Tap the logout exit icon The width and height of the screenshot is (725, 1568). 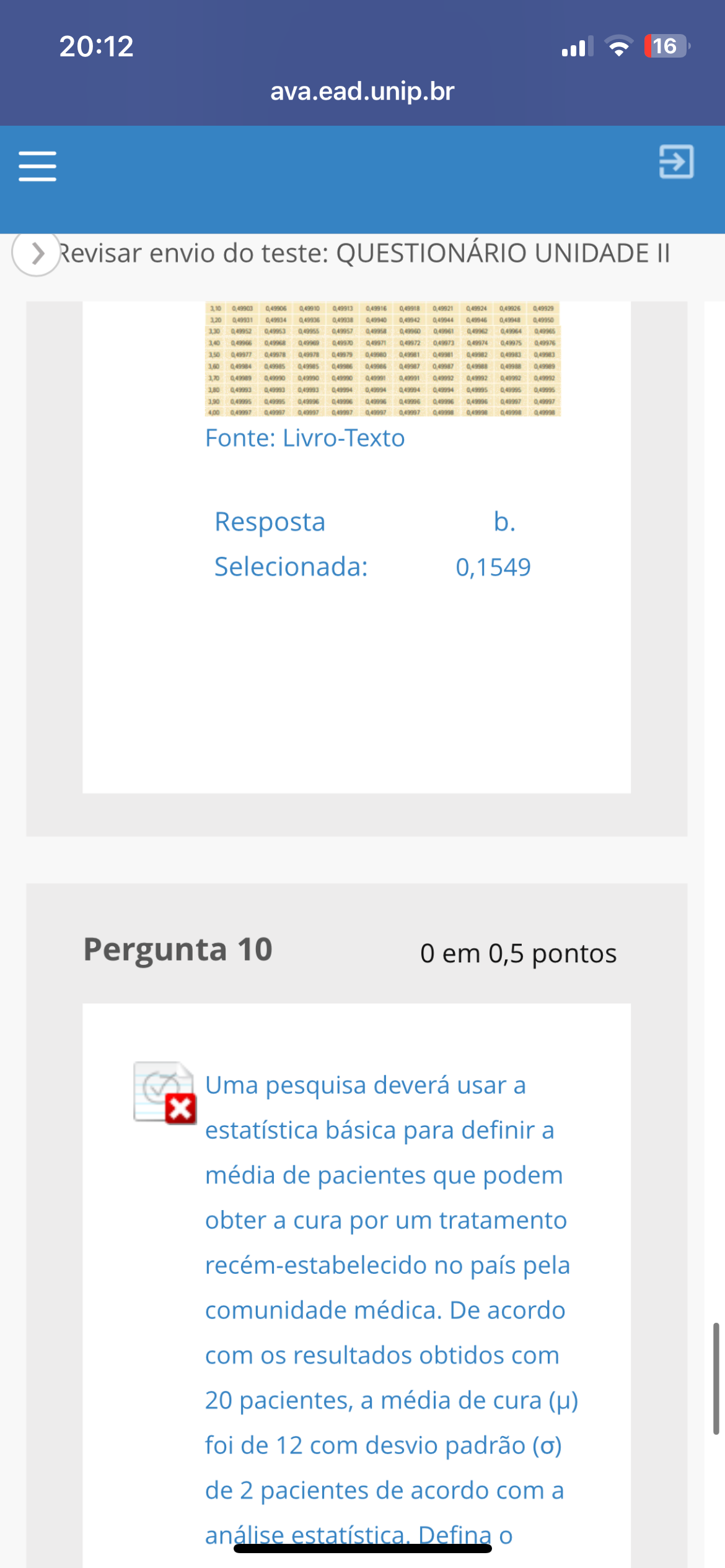(676, 162)
